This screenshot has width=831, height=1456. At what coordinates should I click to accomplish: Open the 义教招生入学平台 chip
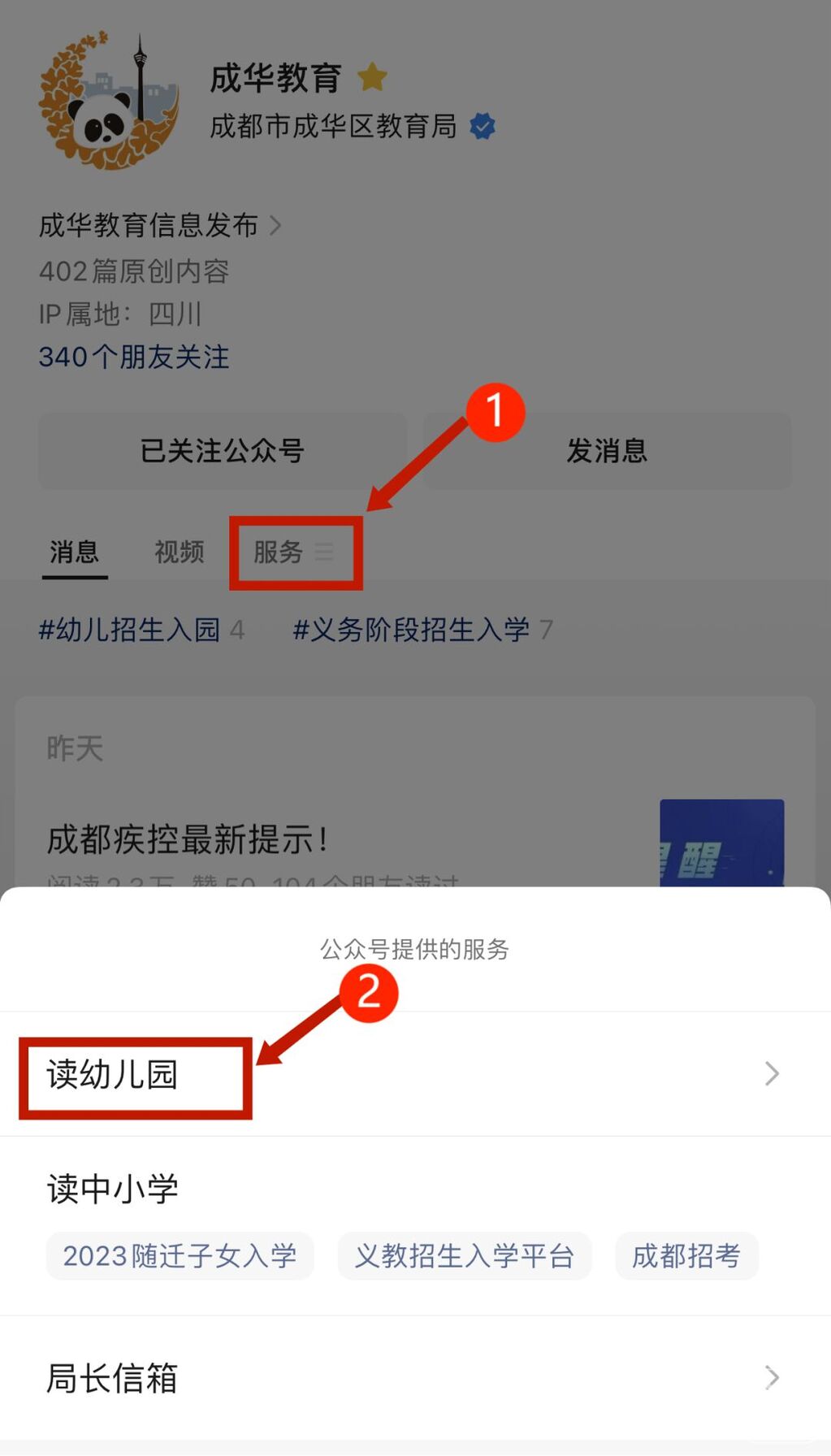coord(464,1256)
